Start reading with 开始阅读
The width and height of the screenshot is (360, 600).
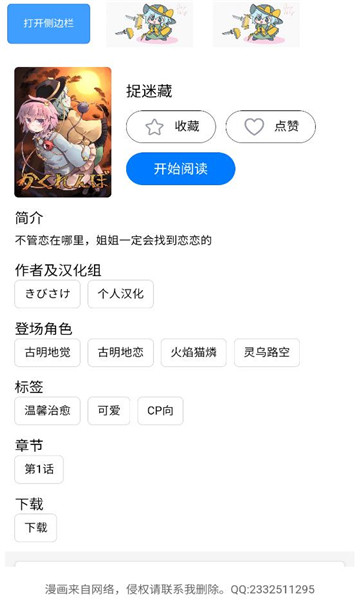[x=181, y=169]
